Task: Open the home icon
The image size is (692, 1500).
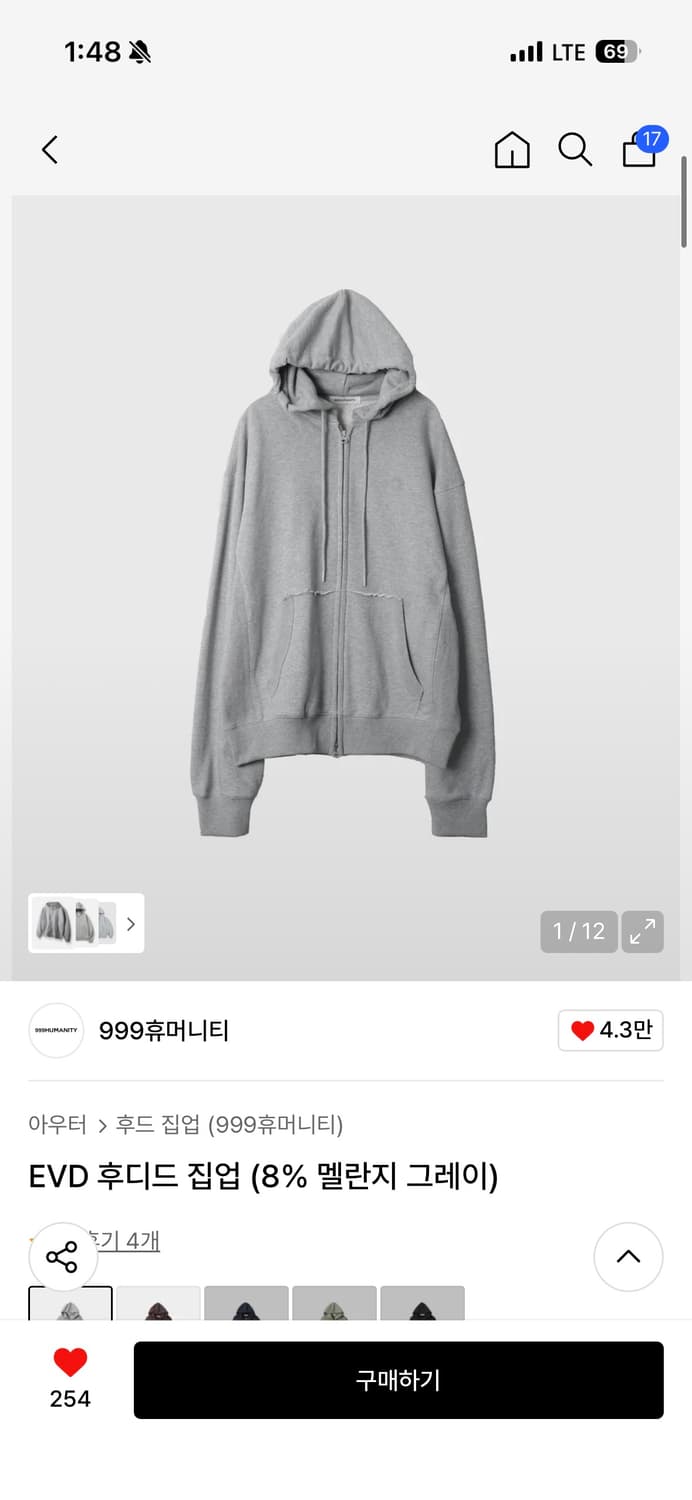Action: point(512,150)
